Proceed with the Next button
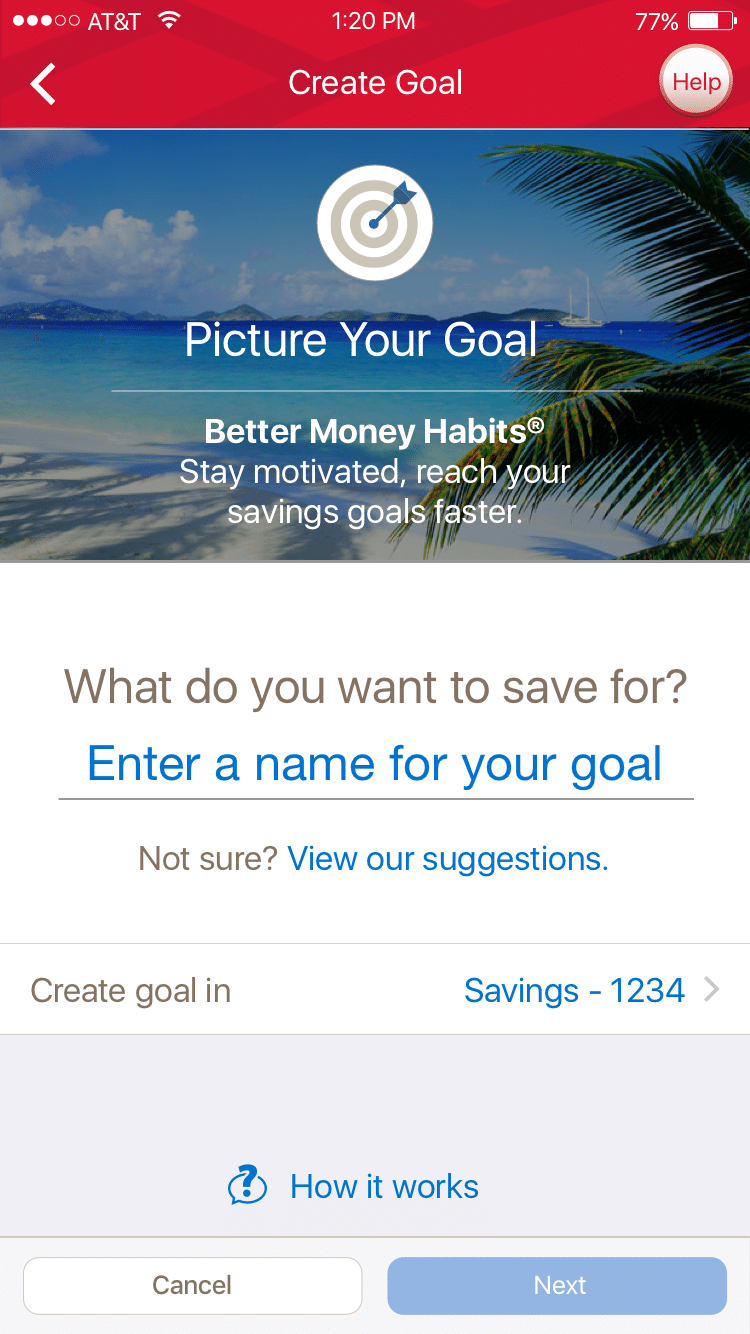The width and height of the screenshot is (750, 1334). point(557,1285)
